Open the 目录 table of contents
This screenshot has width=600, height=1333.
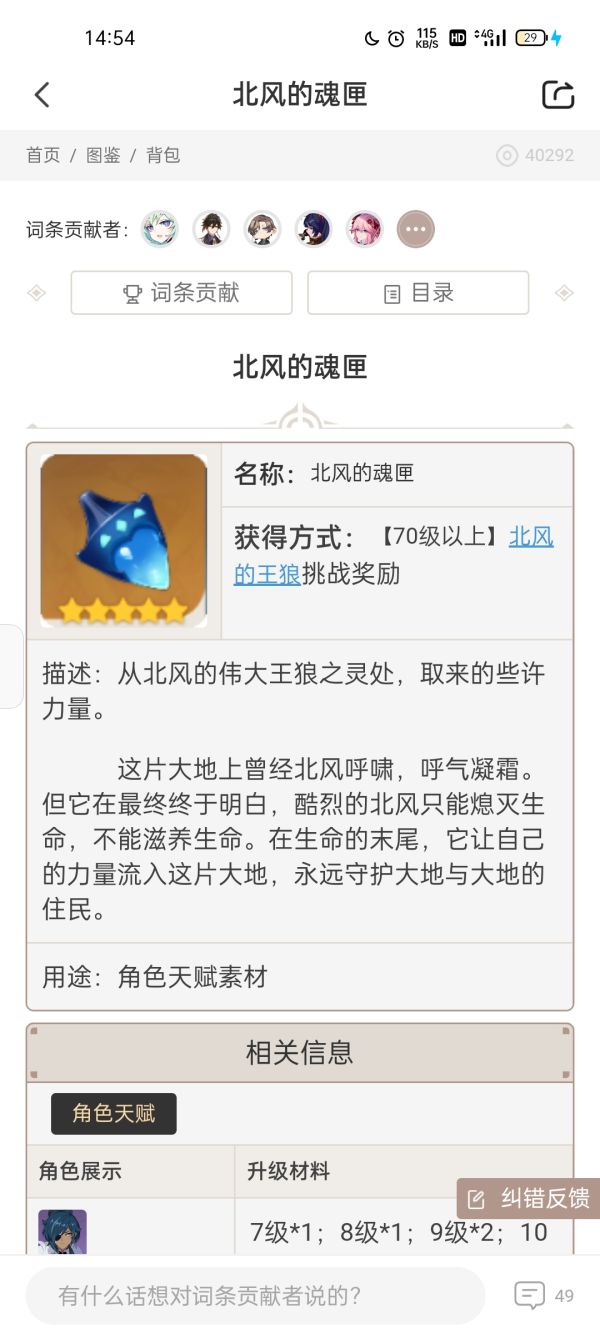(418, 293)
